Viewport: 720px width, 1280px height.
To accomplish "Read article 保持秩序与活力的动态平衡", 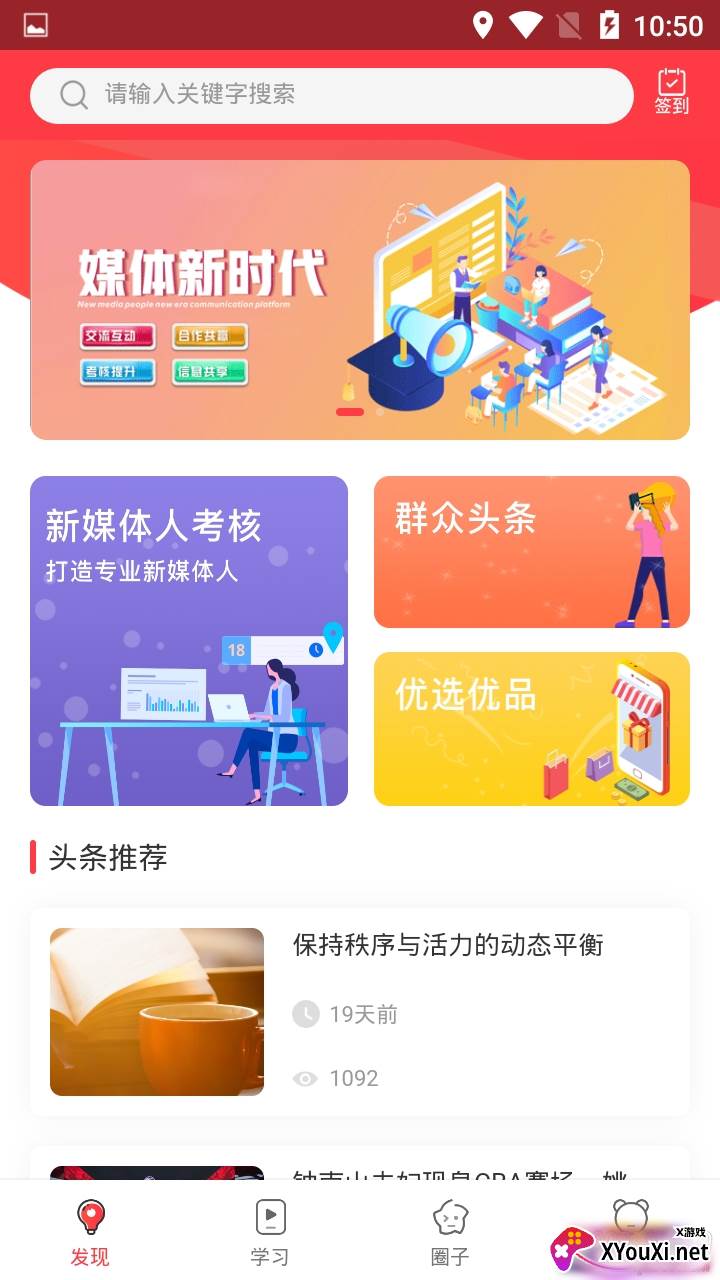I will coord(448,945).
